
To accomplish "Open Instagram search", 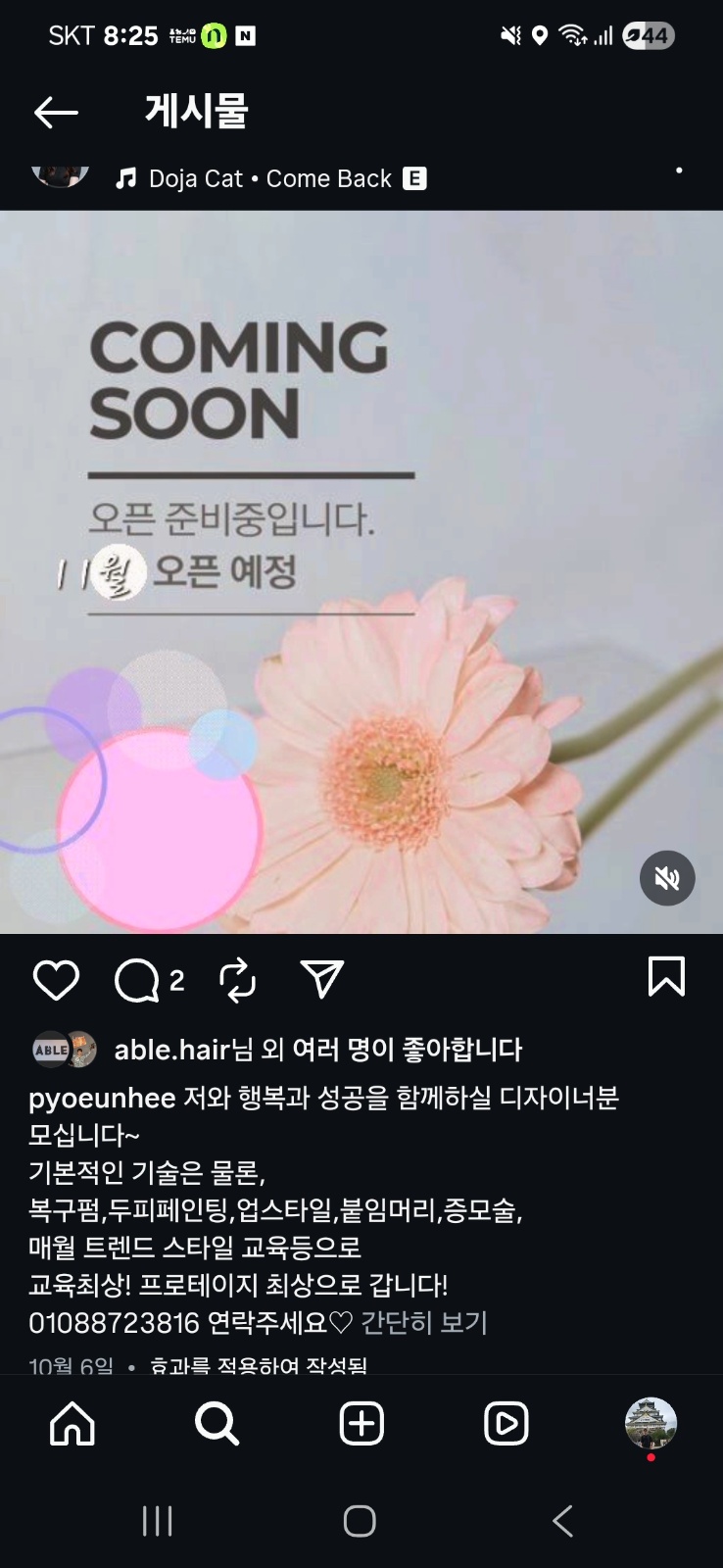I will (x=217, y=1425).
